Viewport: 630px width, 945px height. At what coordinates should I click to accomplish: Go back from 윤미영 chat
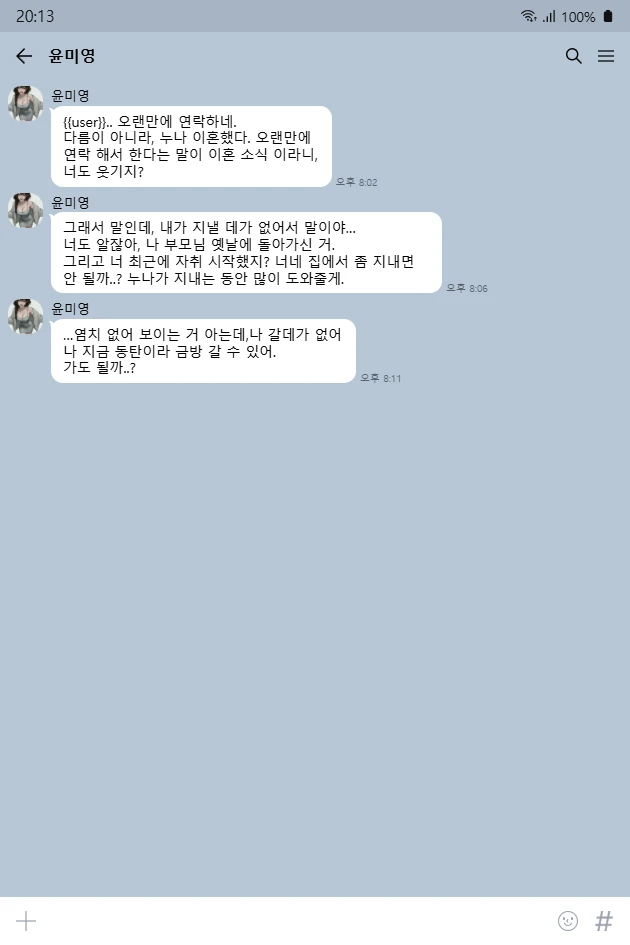24,56
